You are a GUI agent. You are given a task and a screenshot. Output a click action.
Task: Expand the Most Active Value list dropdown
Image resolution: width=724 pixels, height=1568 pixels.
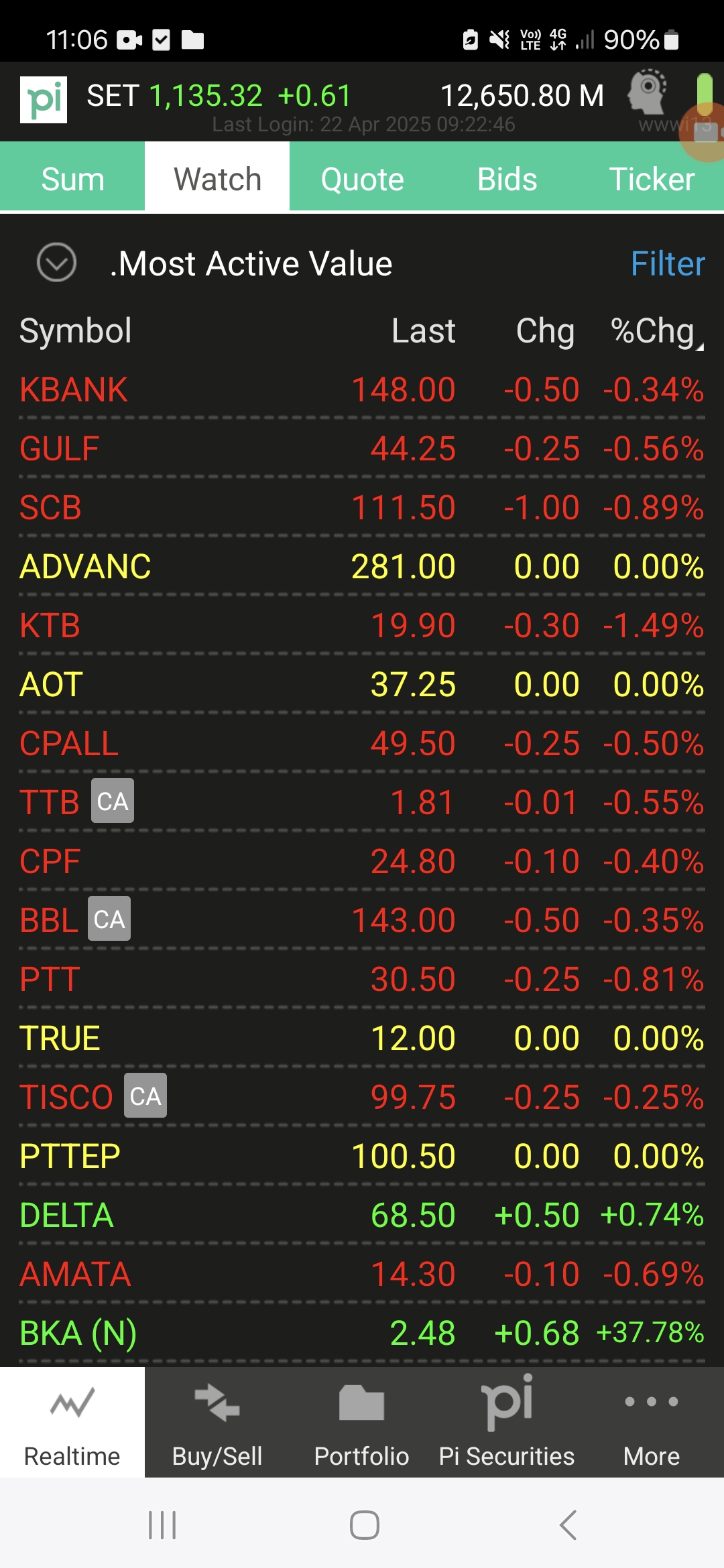tap(56, 262)
